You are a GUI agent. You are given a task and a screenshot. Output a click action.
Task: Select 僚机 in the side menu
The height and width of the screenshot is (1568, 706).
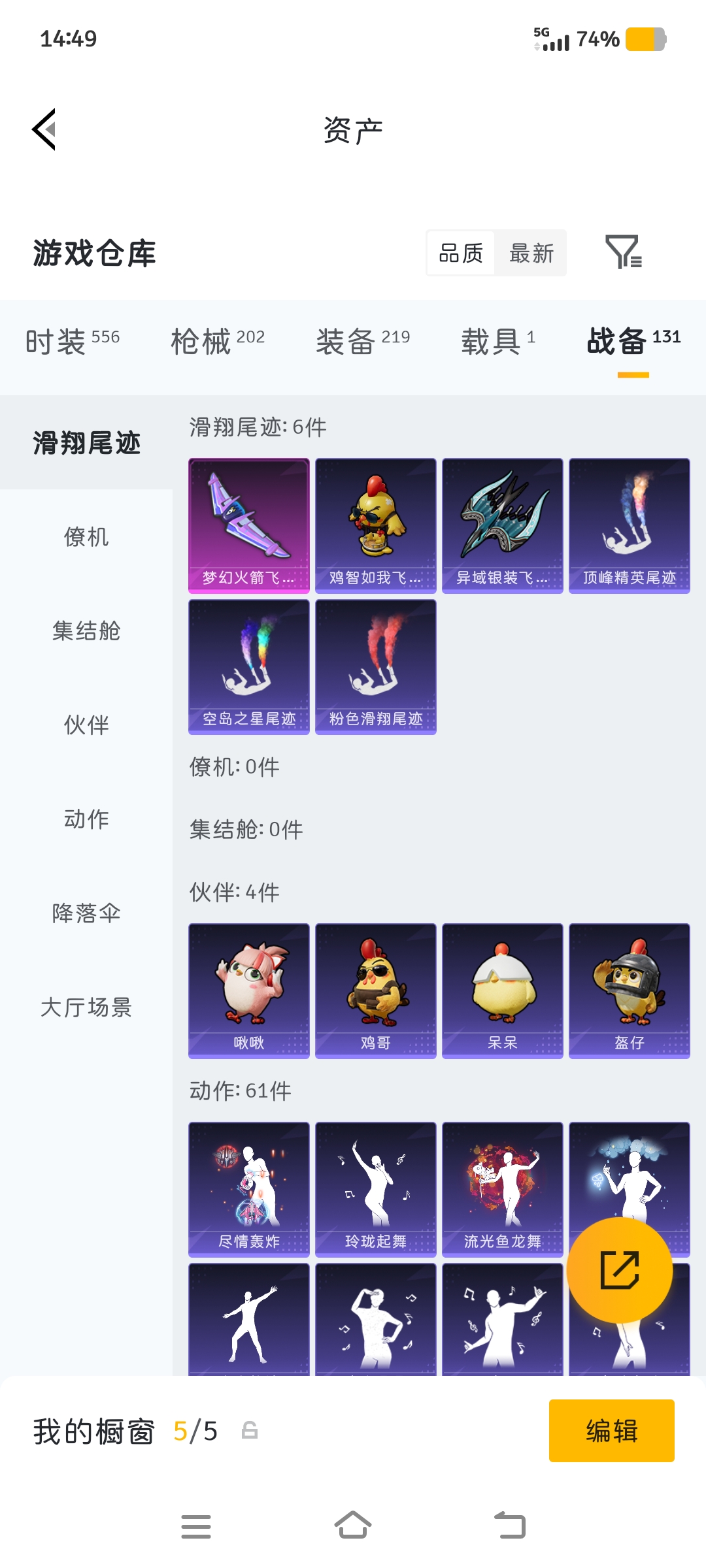86,536
